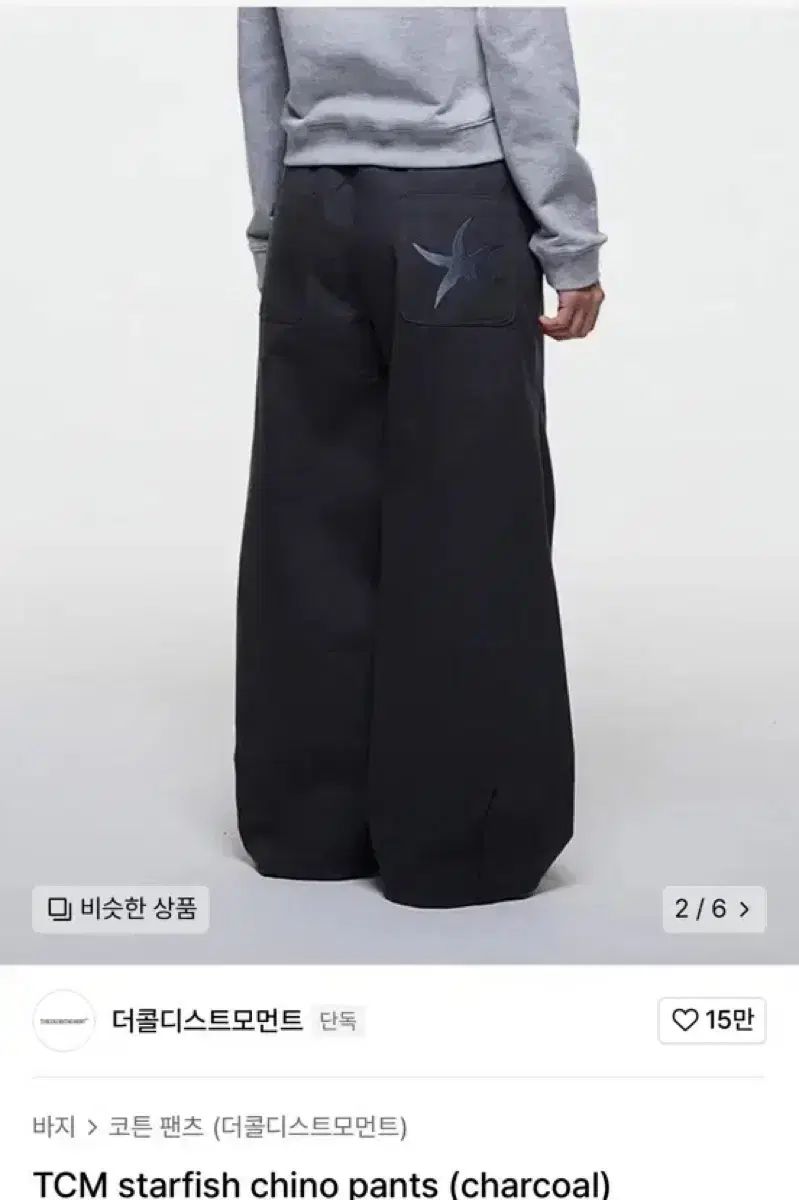Tap the 비슷한 상품 similar products button
Viewport: 799px width, 1200px height.
click(124, 909)
